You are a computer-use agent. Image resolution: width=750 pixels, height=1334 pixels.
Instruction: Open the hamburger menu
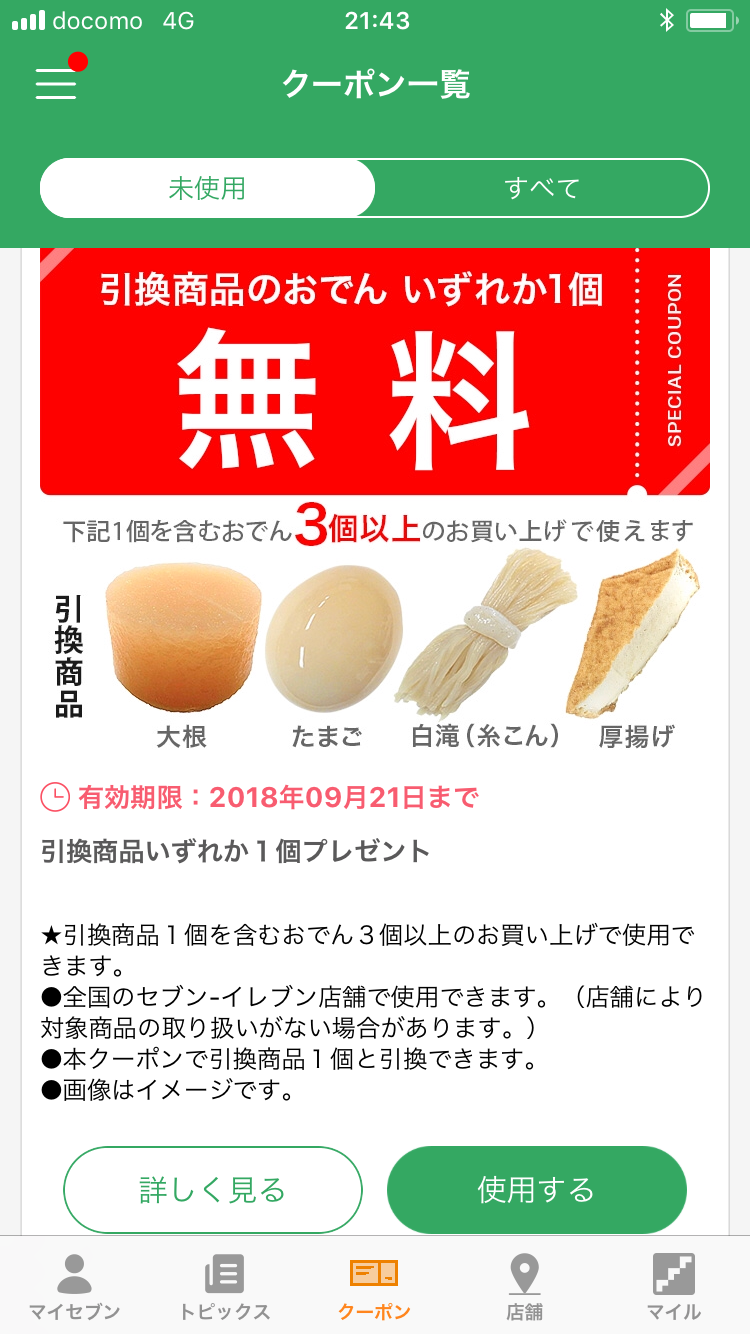(x=56, y=84)
